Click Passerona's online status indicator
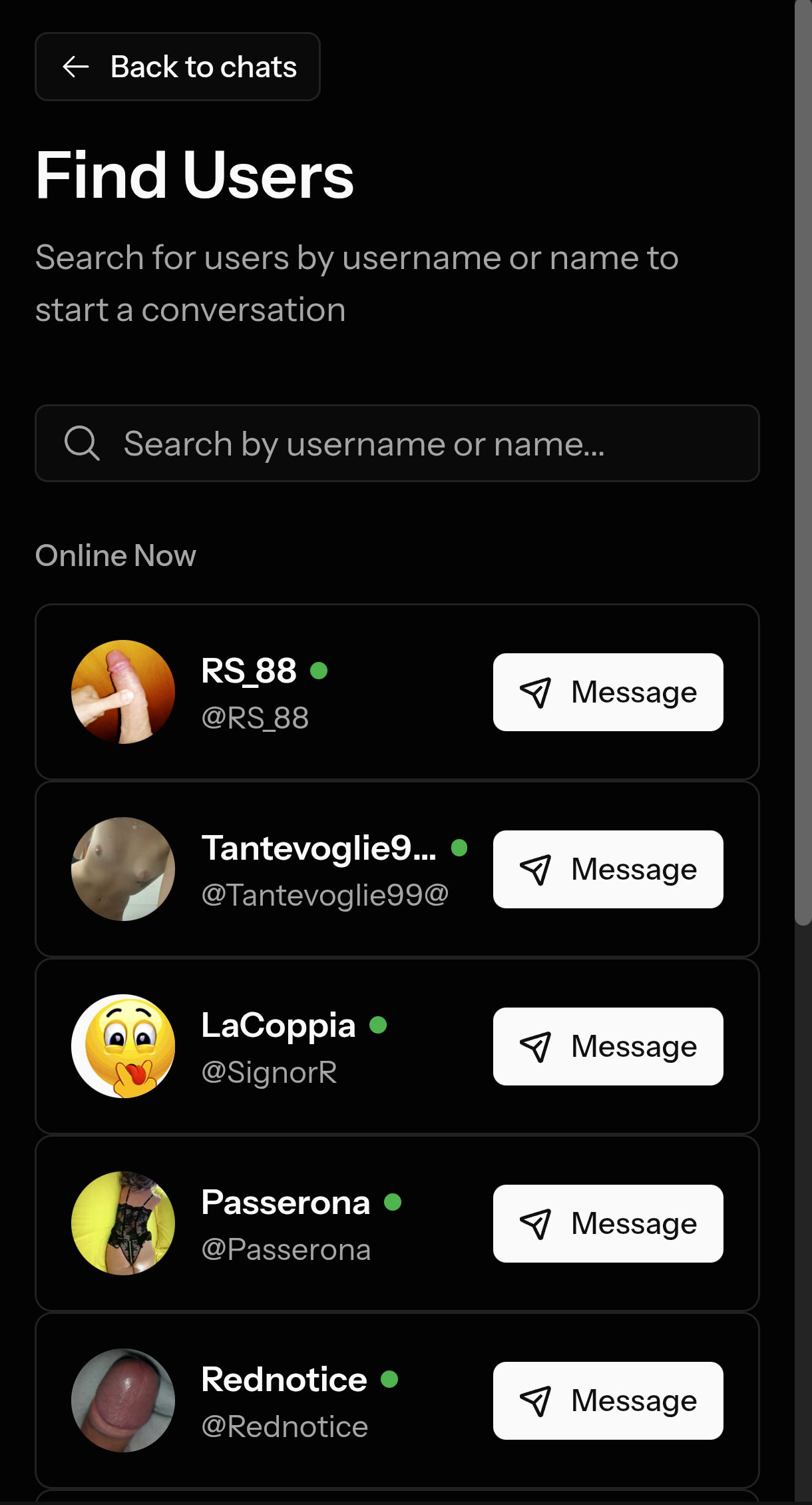Viewport: 812px width, 1505px height. click(x=394, y=1204)
